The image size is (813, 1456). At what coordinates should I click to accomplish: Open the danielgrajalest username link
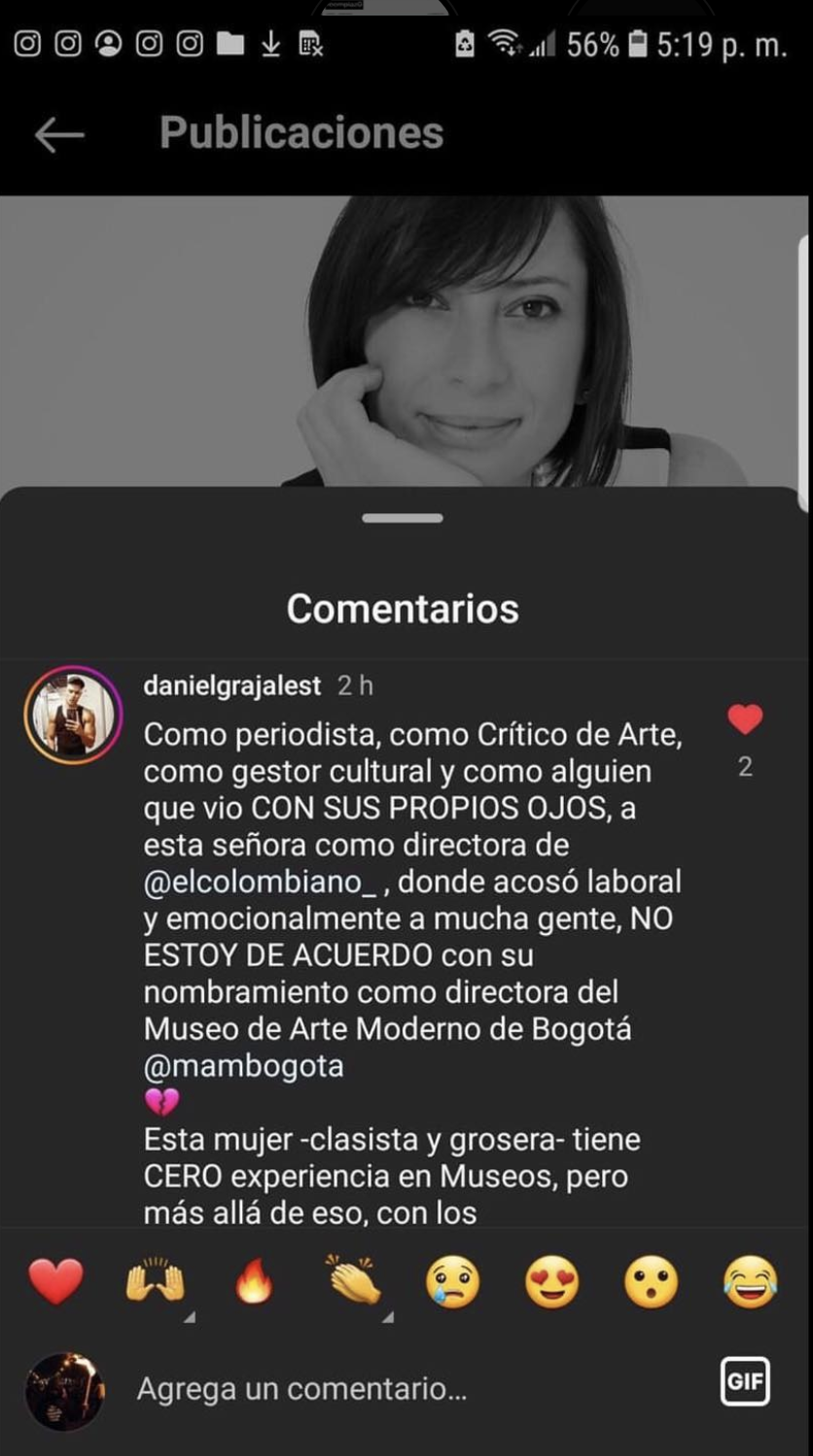(x=231, y=686)
